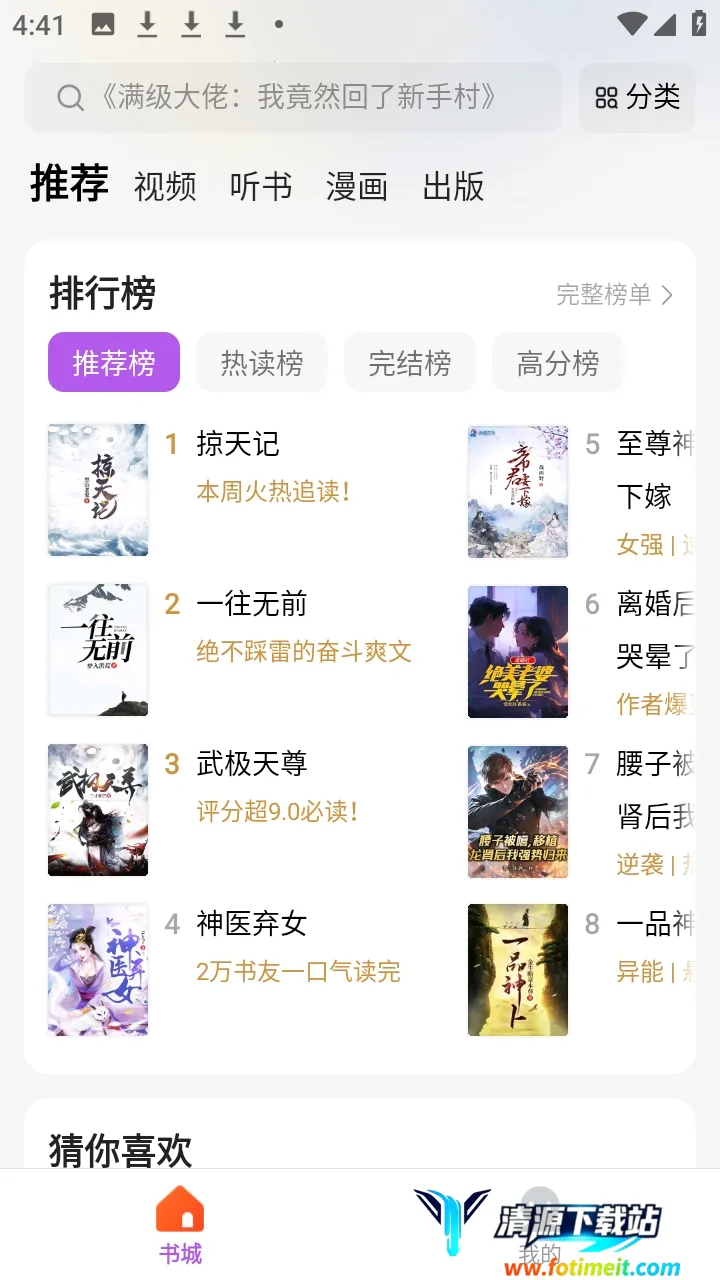Open the book 武极天尊

(x=252, y=764)
